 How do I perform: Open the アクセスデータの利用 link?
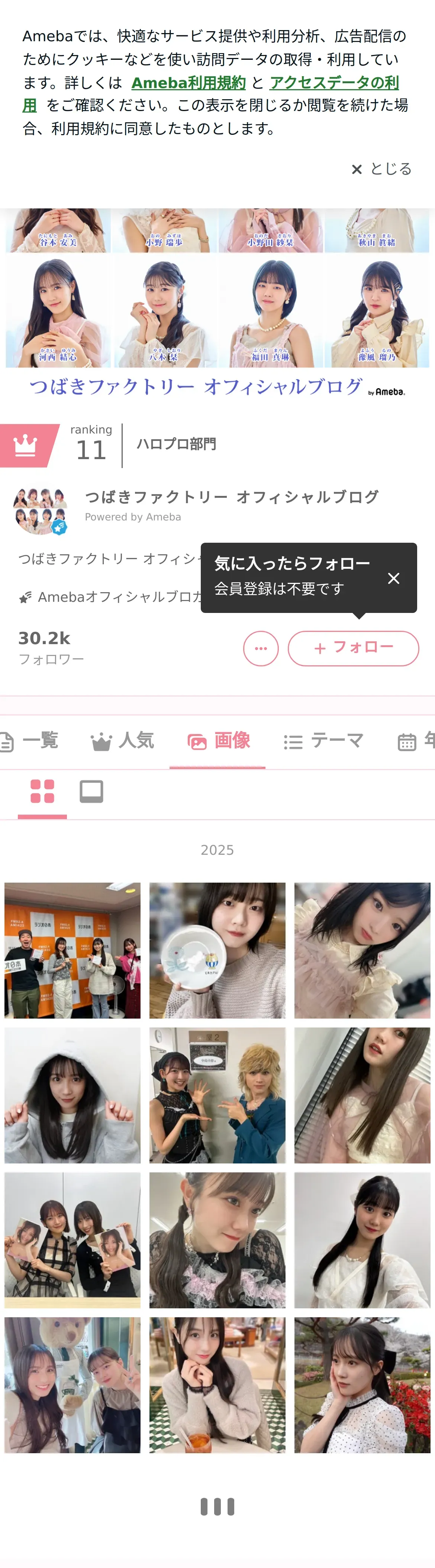[x=334, y=83]
